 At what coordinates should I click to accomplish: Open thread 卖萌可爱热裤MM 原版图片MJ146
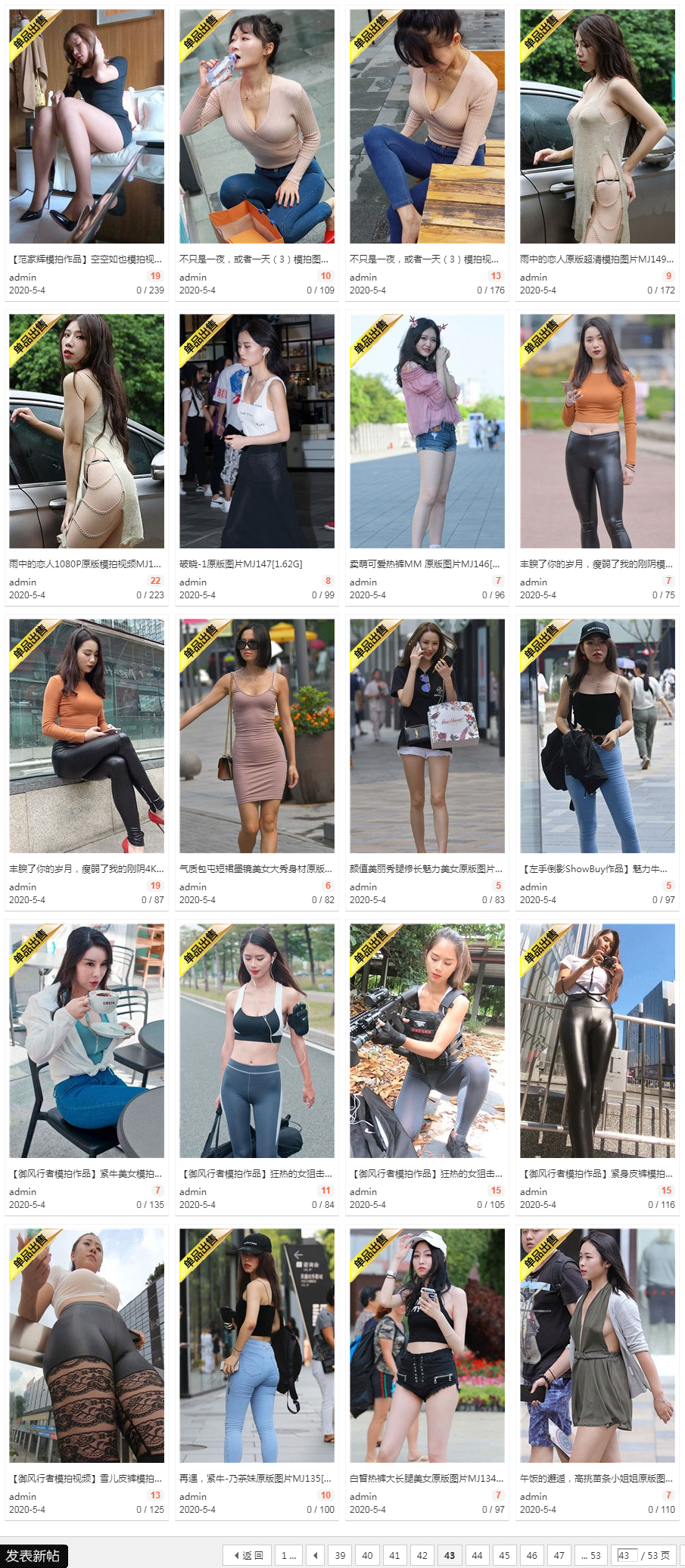[x=425, y=564]
